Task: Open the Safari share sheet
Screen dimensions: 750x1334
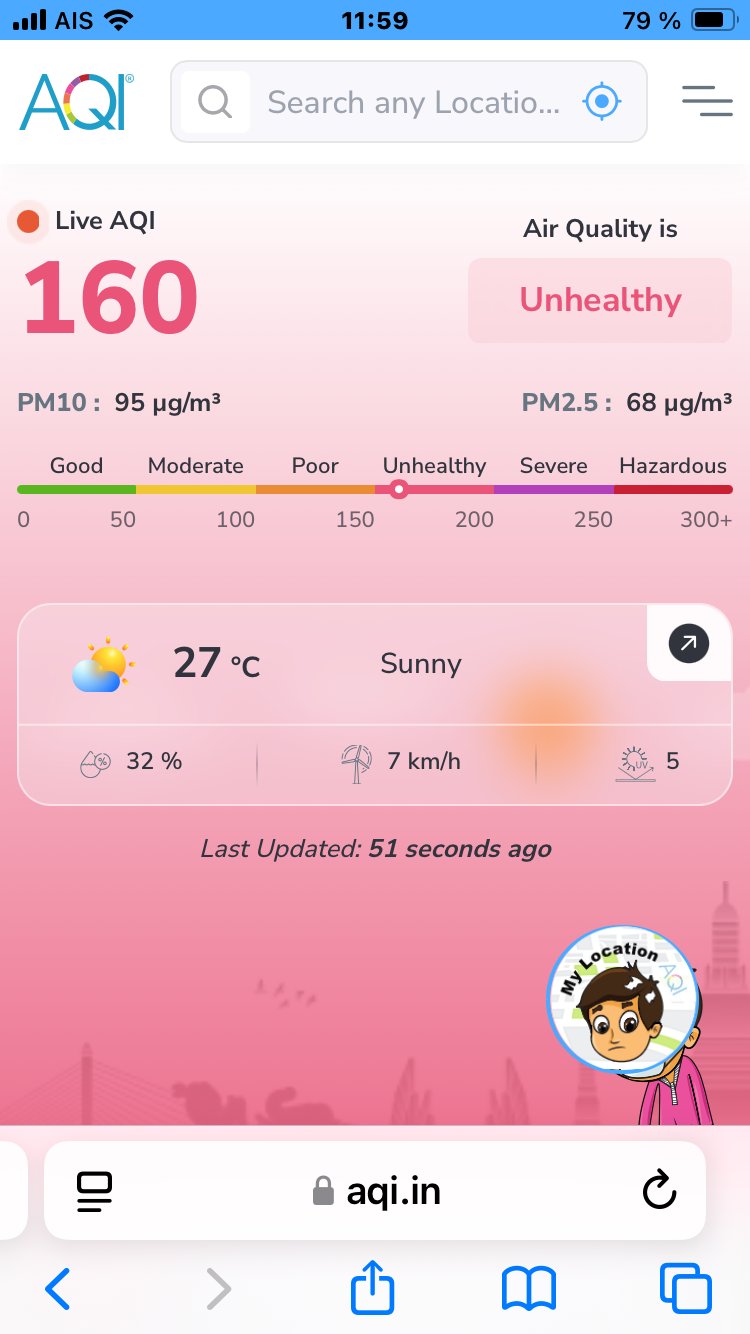Action: (x=371, y=1289)
